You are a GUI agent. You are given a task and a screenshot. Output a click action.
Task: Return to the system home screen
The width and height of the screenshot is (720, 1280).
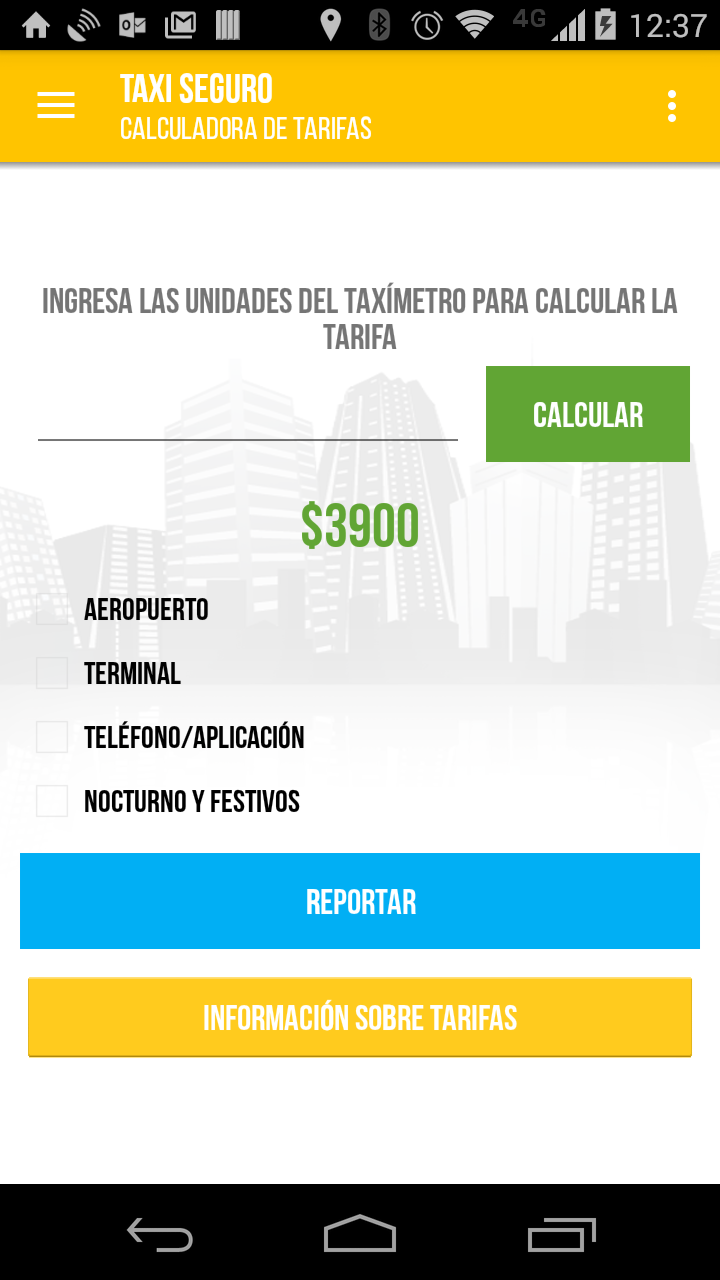[x=360, y=1236]
